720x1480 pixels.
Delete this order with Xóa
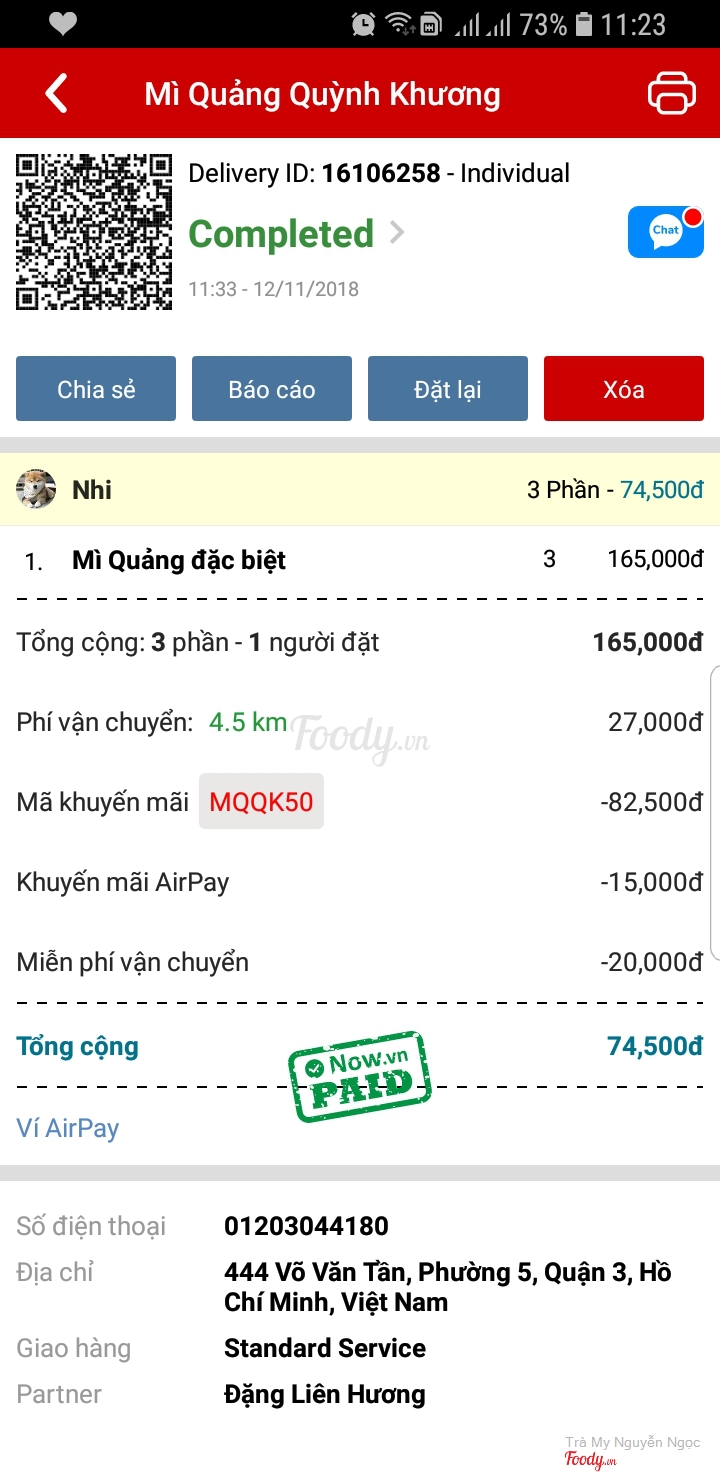coord(624,389)
